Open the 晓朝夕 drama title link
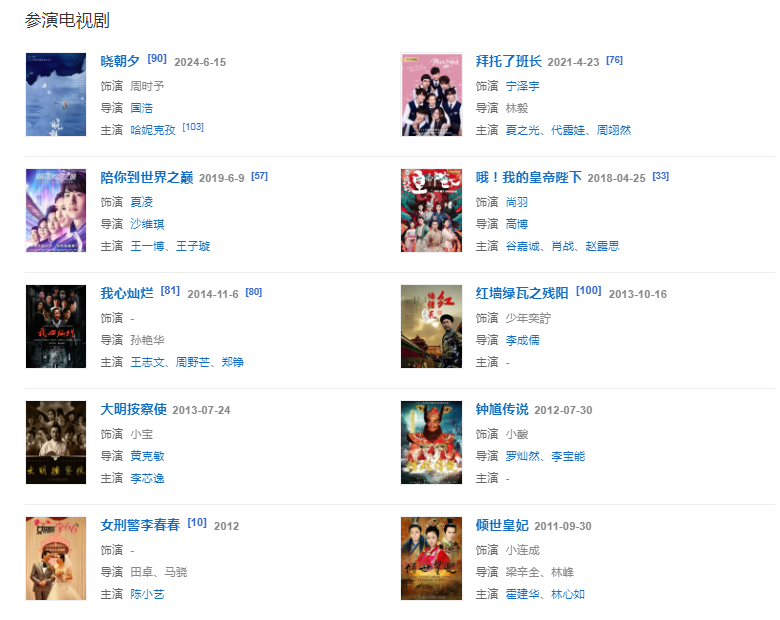The image size is (780, 620). coord(120,62)
